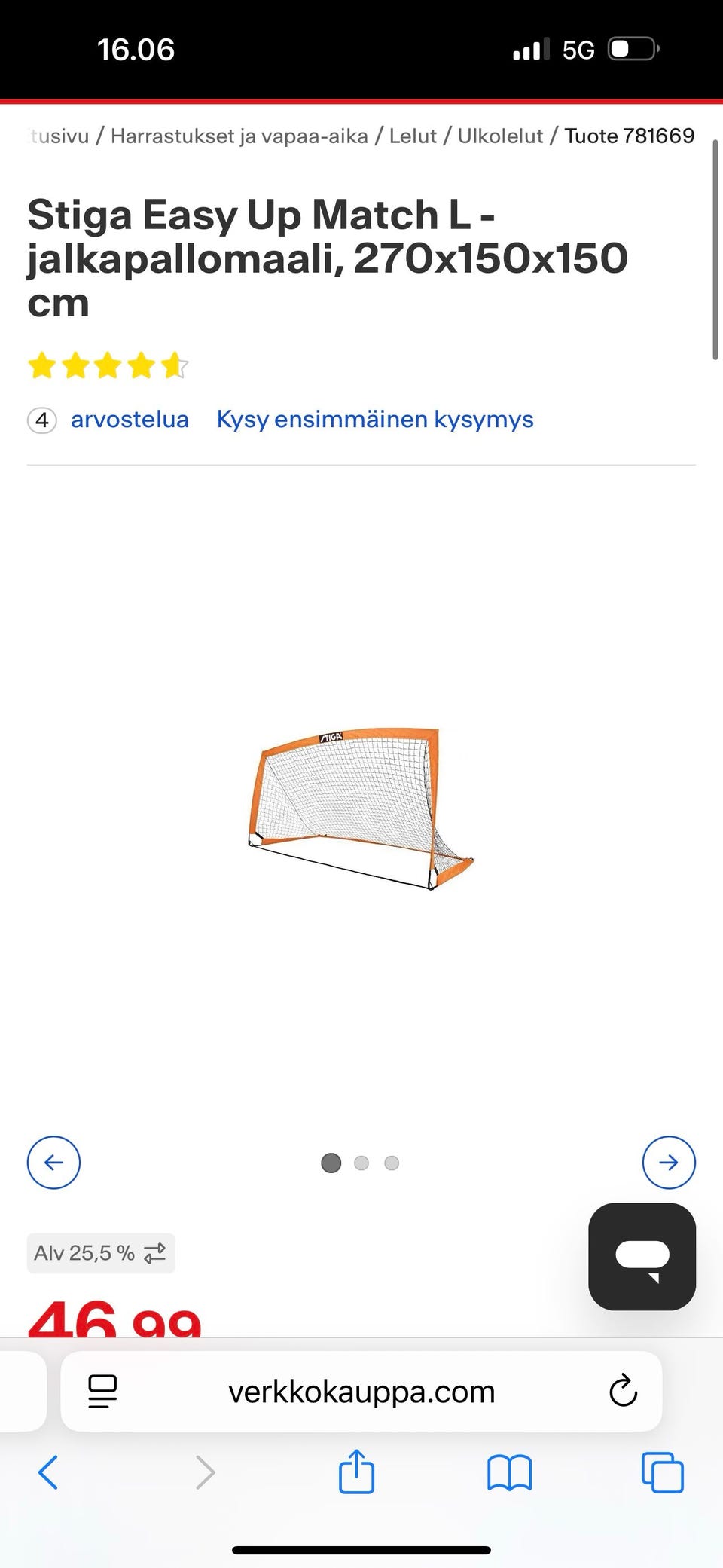Screen dimensions: 723x1568
Task: Reload the current page
Action: (623, 1391)
